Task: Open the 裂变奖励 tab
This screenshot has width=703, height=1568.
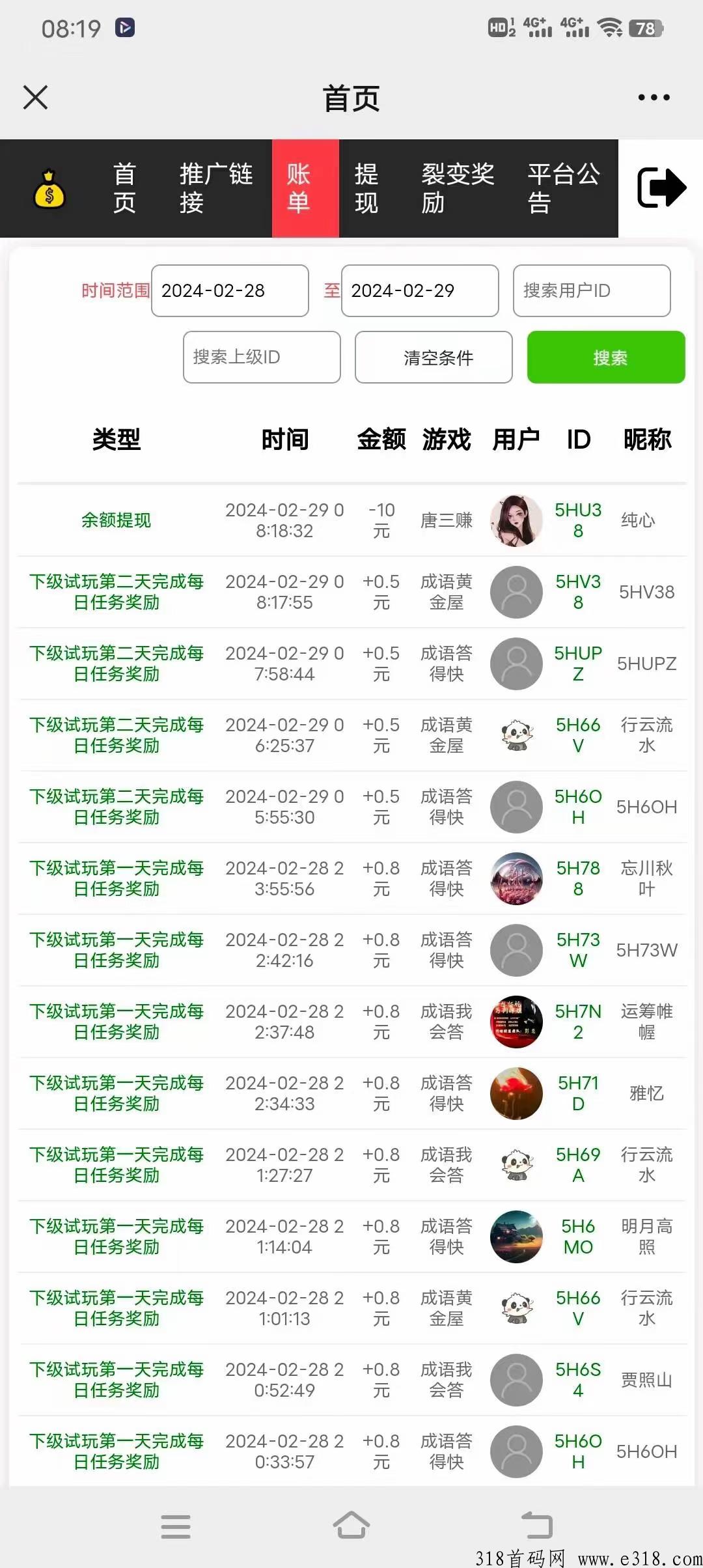Action: (458, 188)
